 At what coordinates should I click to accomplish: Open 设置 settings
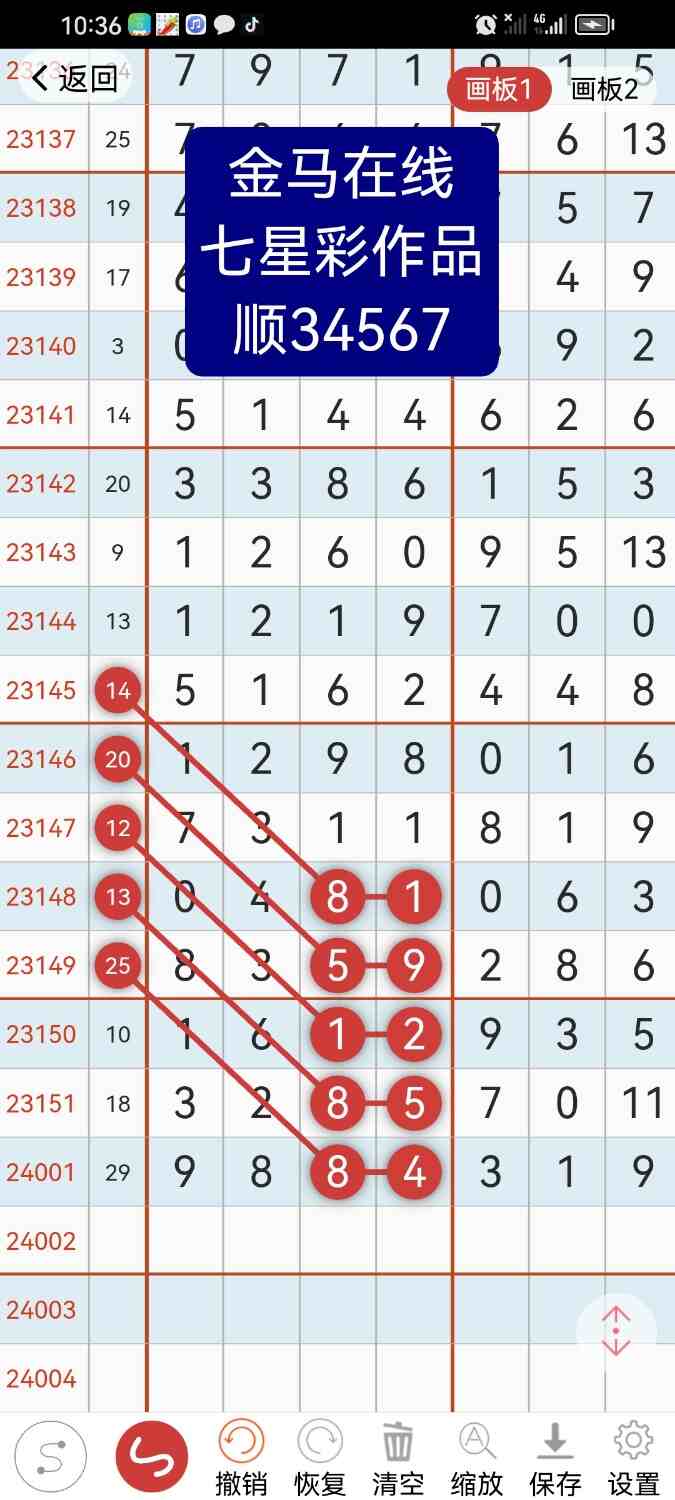[633, 1458]
